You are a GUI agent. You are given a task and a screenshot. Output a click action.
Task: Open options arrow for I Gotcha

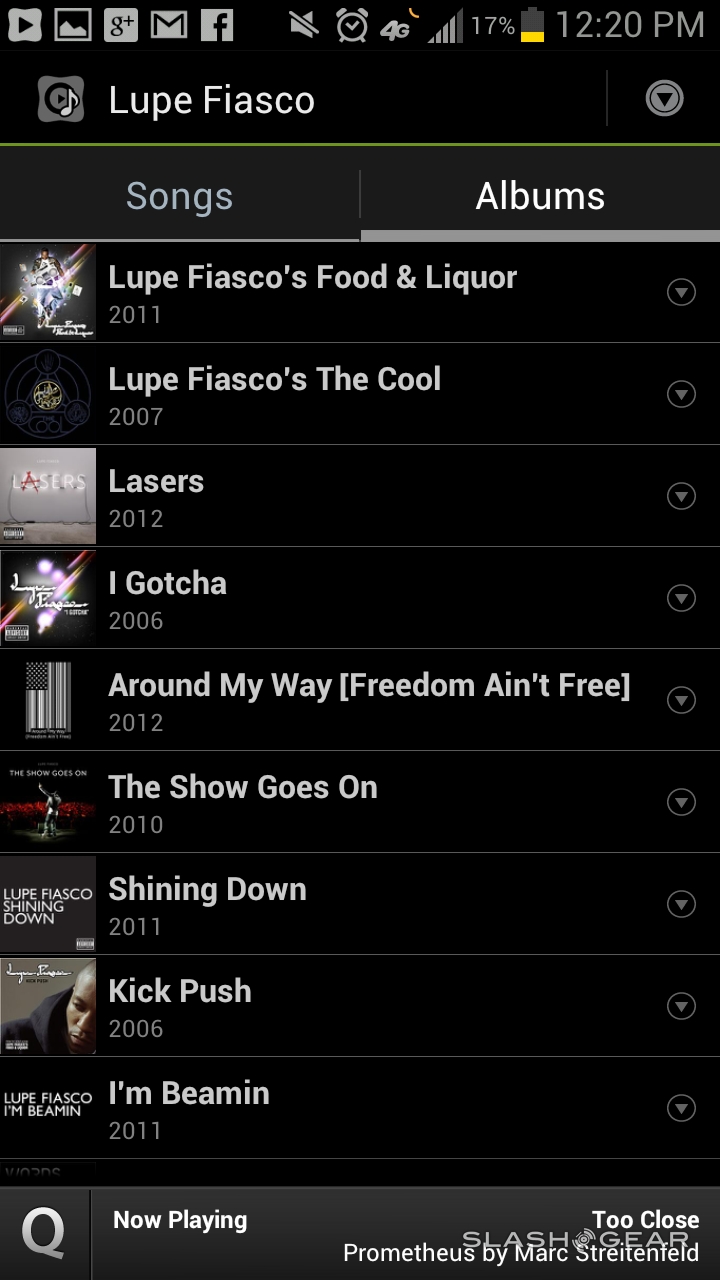click(x=681, y=598)
